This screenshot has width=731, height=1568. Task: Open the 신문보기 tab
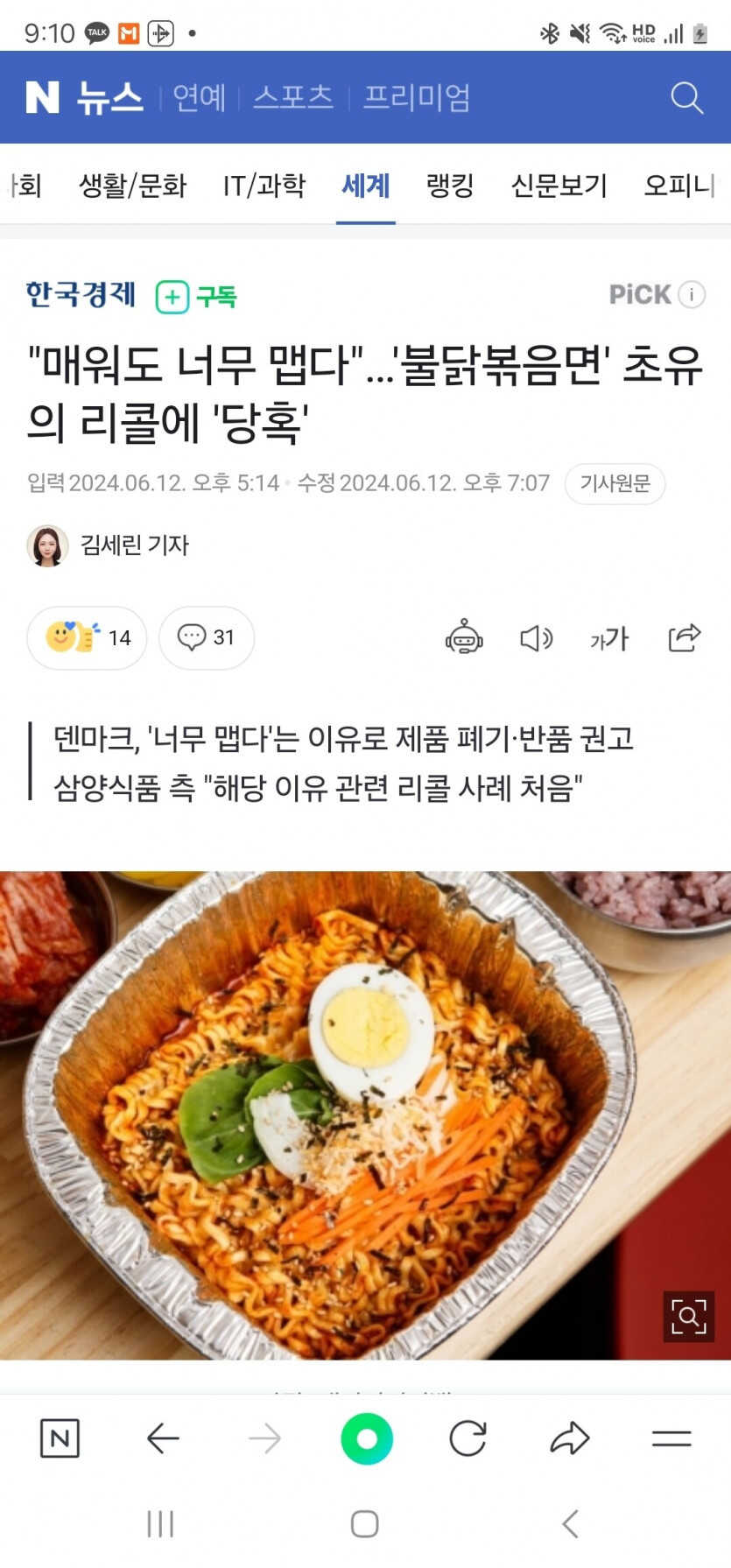(559, 186)
